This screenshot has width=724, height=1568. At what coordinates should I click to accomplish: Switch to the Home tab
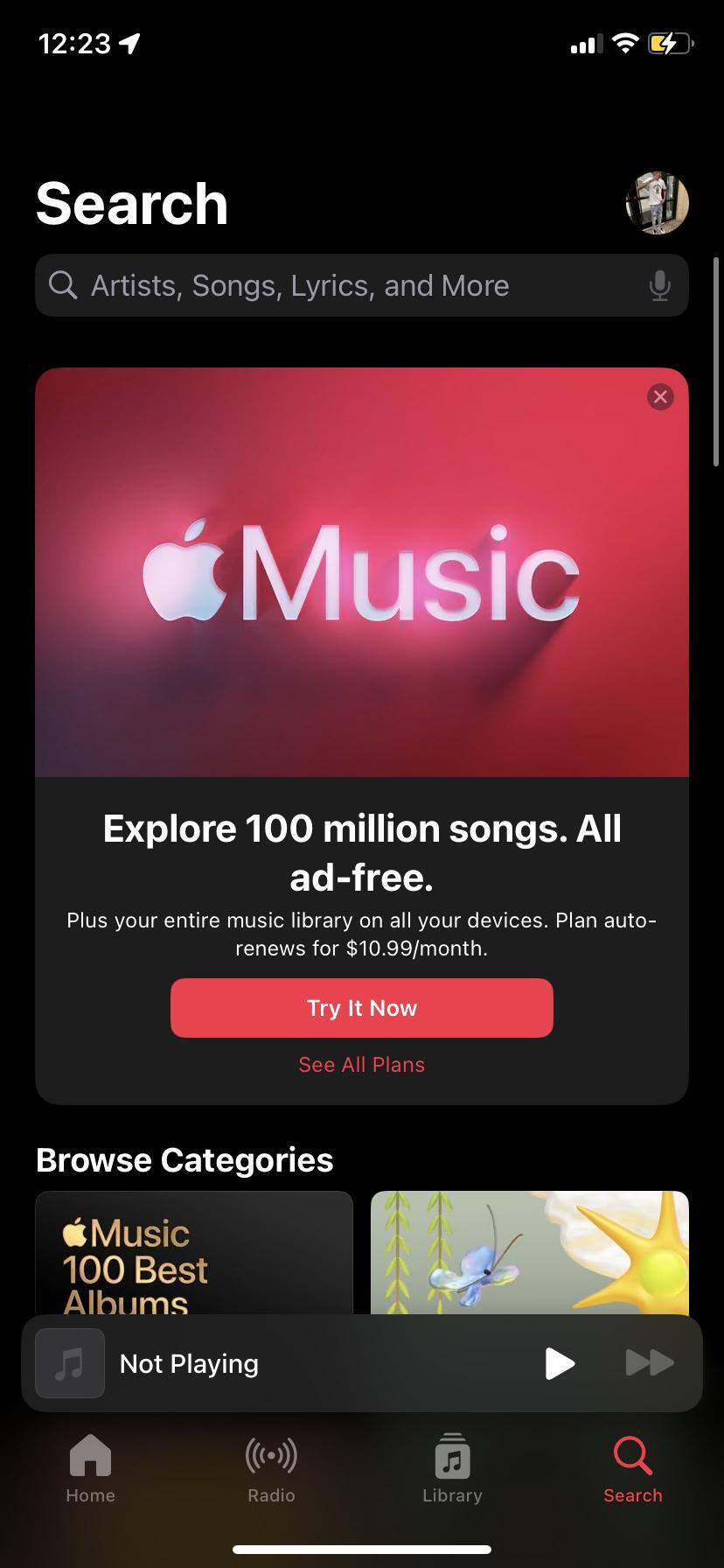pos(90,1470)
